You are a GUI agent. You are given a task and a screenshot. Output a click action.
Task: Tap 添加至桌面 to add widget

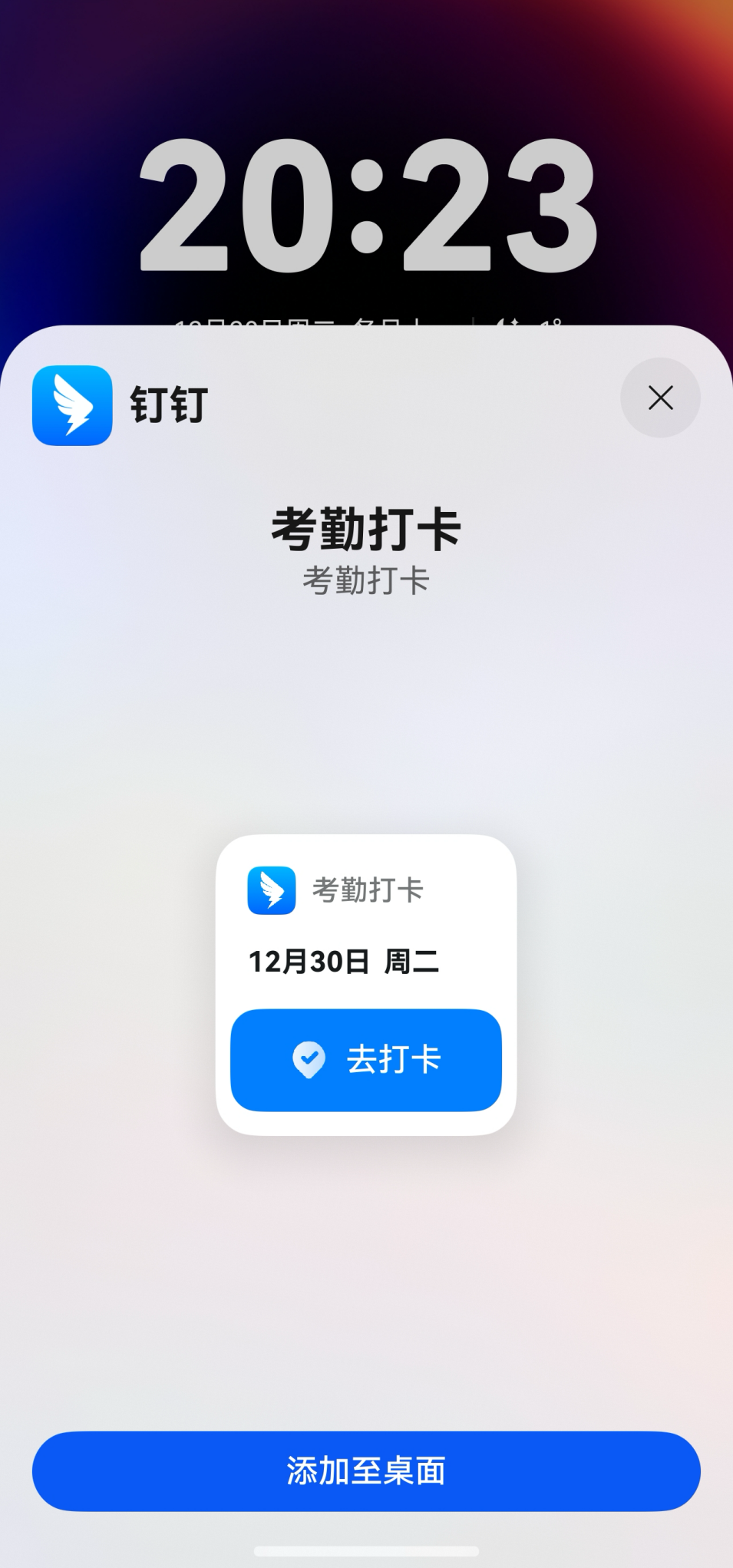366,1471
